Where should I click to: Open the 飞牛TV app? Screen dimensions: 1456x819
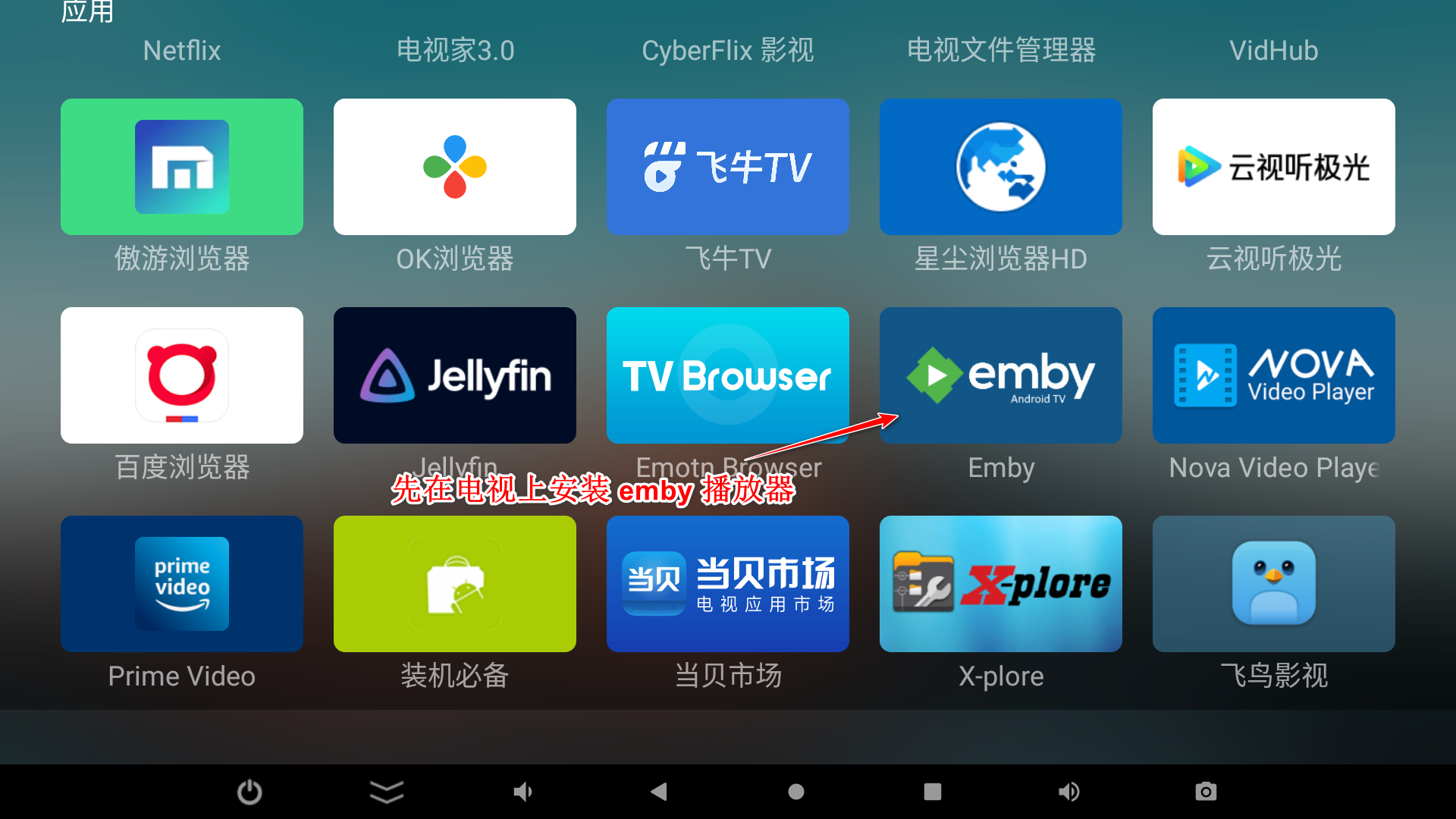[727, 167]
